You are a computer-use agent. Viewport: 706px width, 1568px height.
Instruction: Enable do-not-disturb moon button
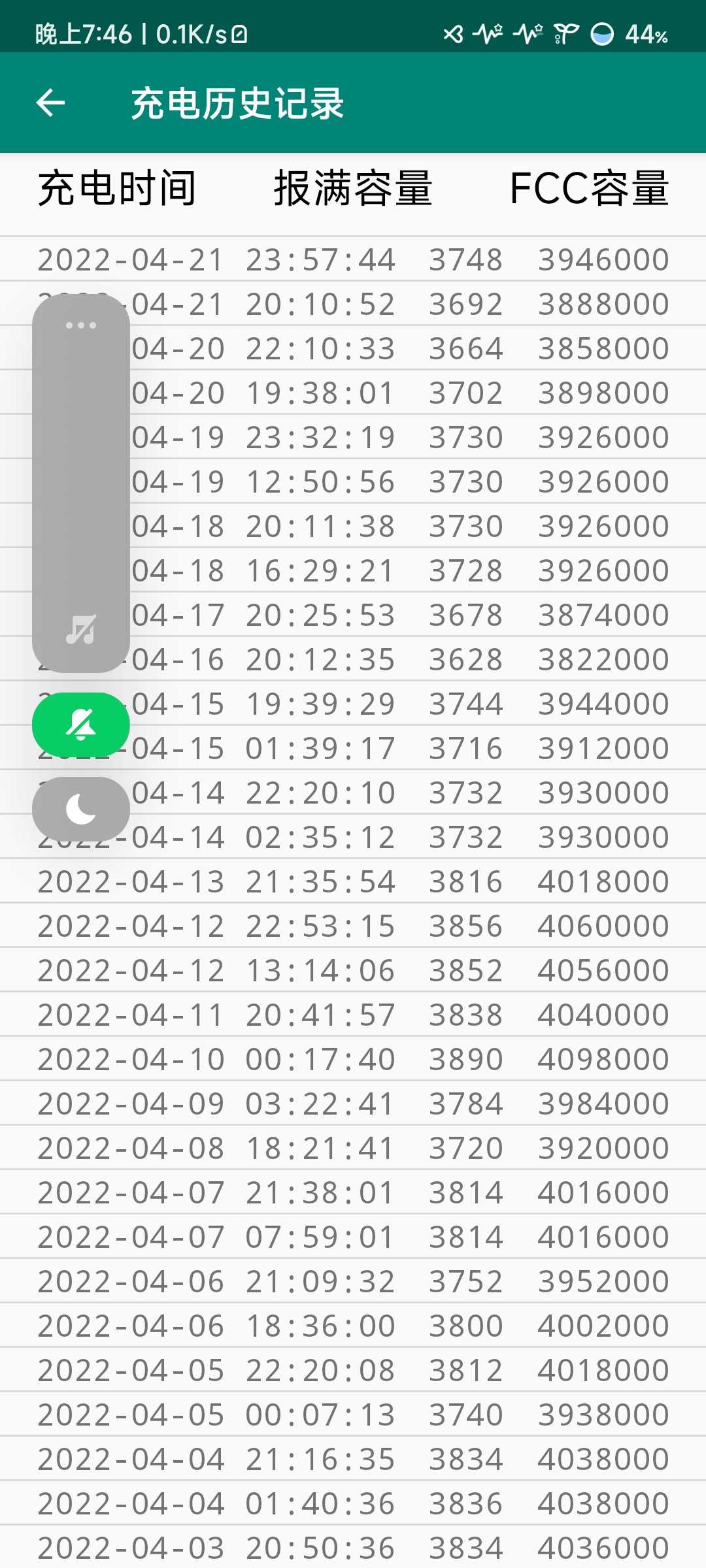pos(81,809)
